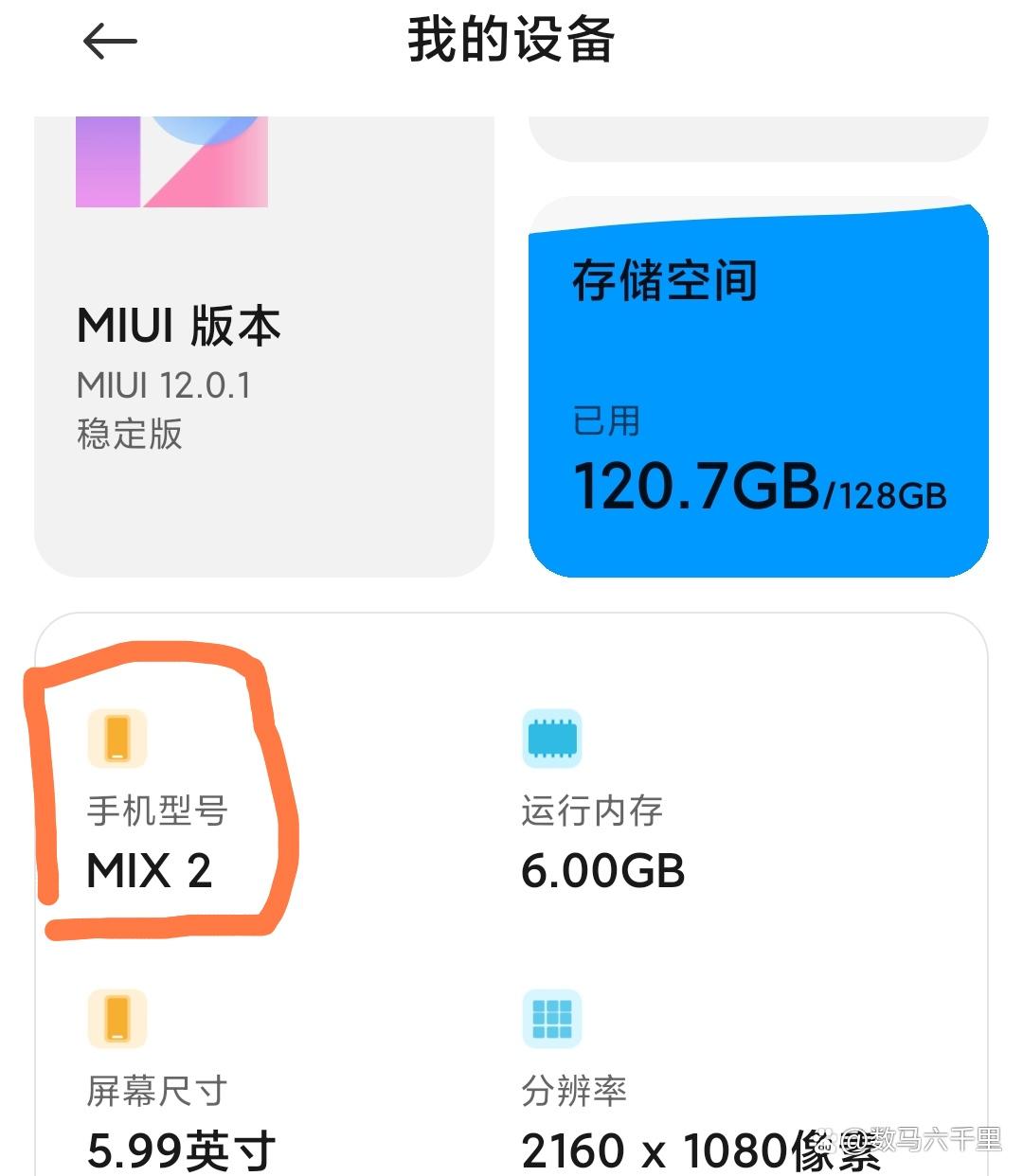
Task: Tap the blue memory chip icon
Action: pos(550,739)
